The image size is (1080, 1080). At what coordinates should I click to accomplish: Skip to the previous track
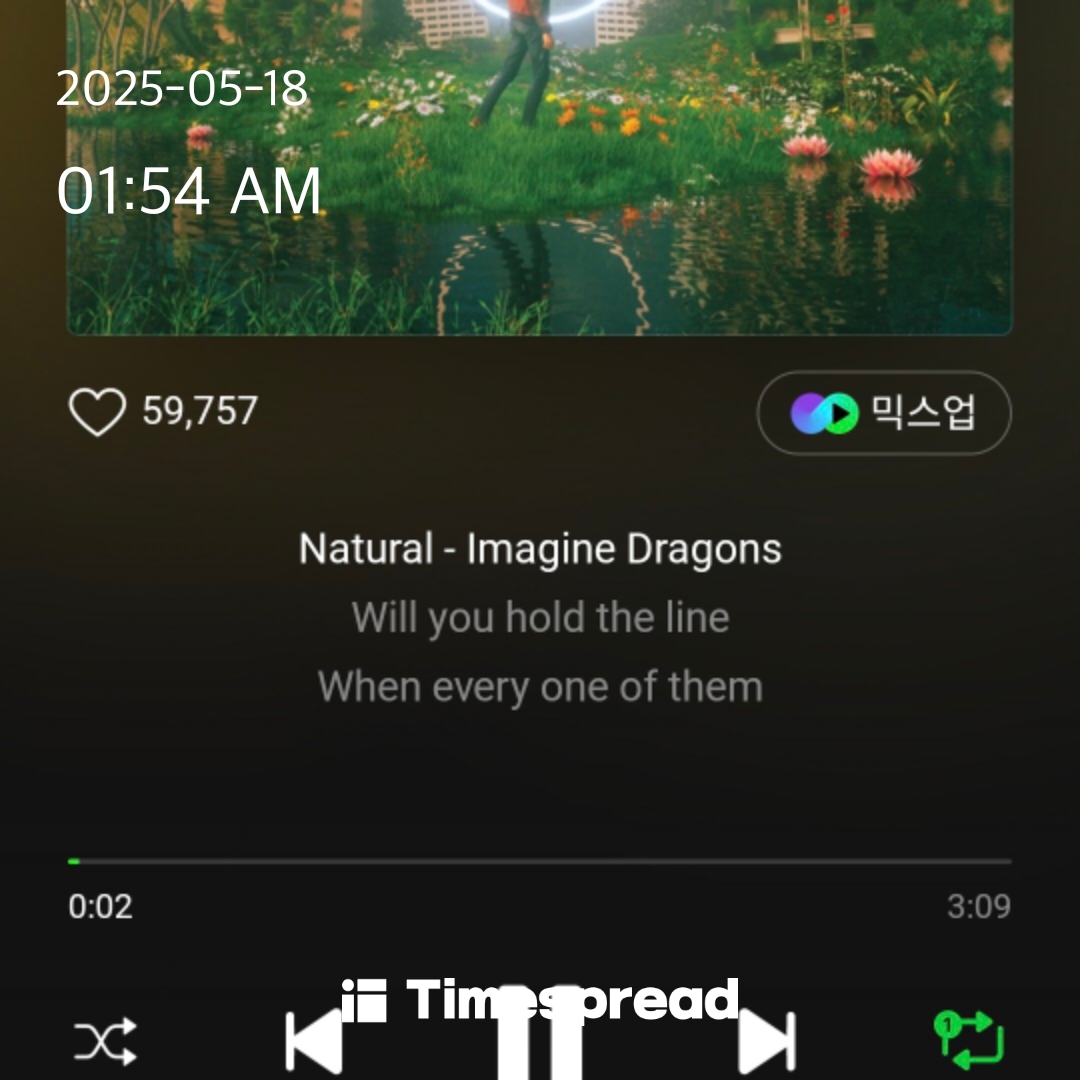click(x=313, y=1043)
